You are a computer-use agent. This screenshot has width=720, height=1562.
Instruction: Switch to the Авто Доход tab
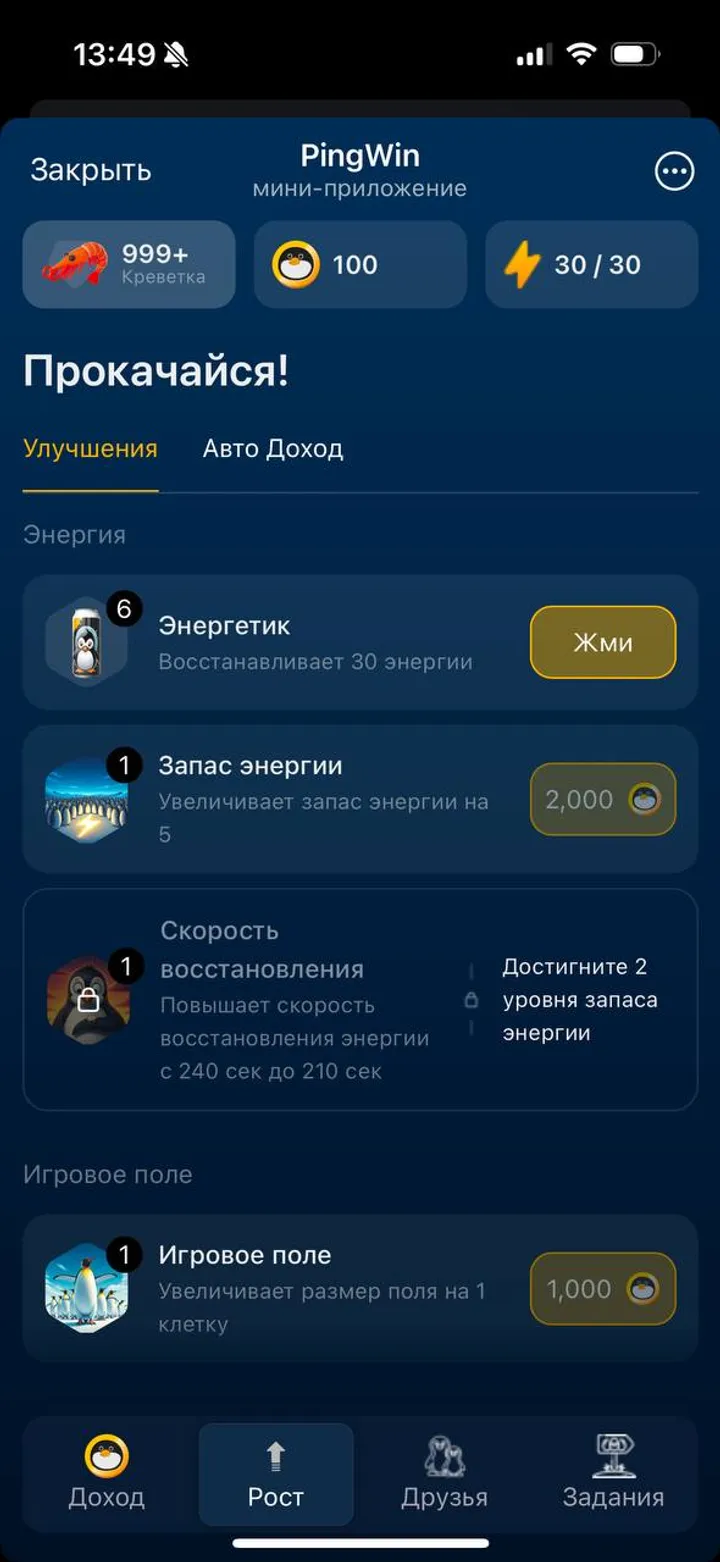tap(274, 448)
